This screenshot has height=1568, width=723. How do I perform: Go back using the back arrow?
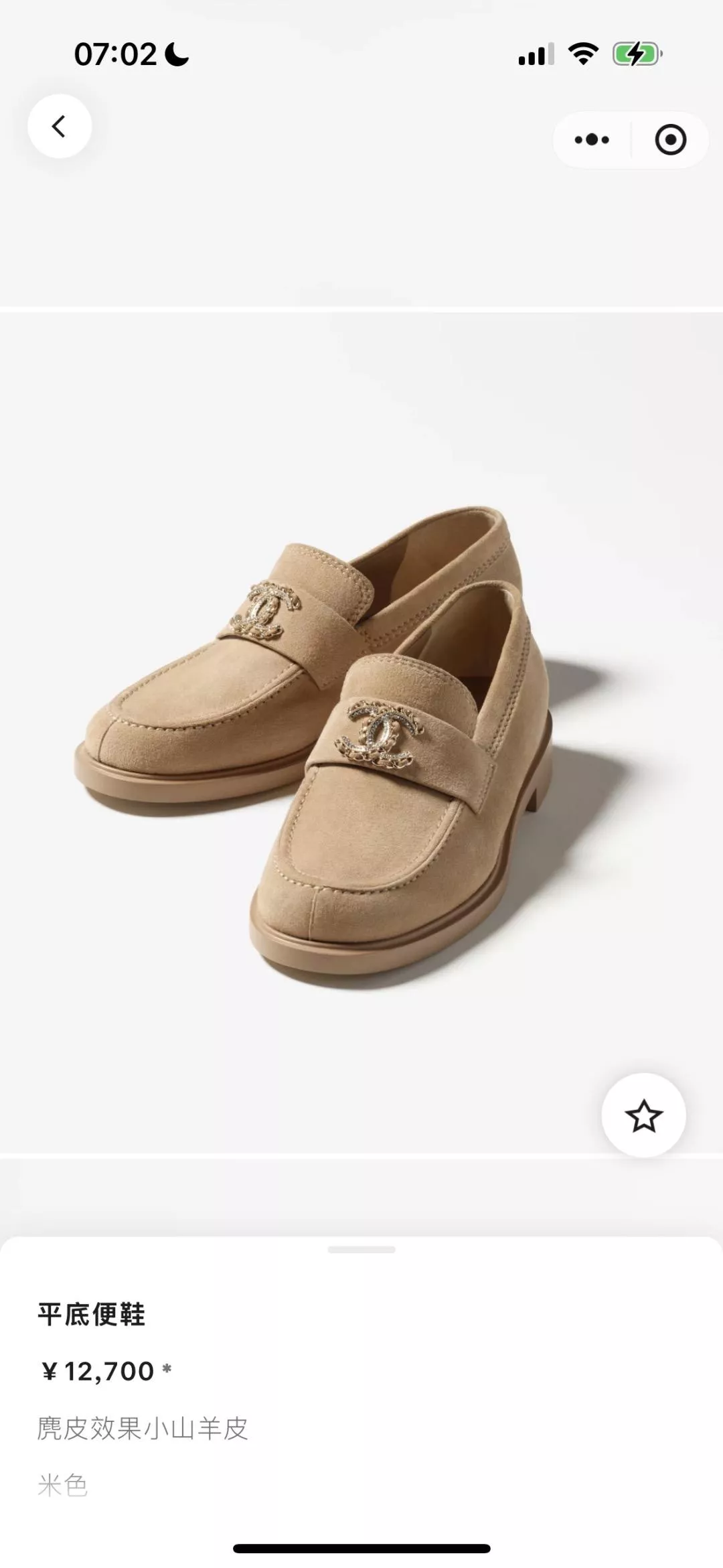pyautogui.click(x=60, y=127)
